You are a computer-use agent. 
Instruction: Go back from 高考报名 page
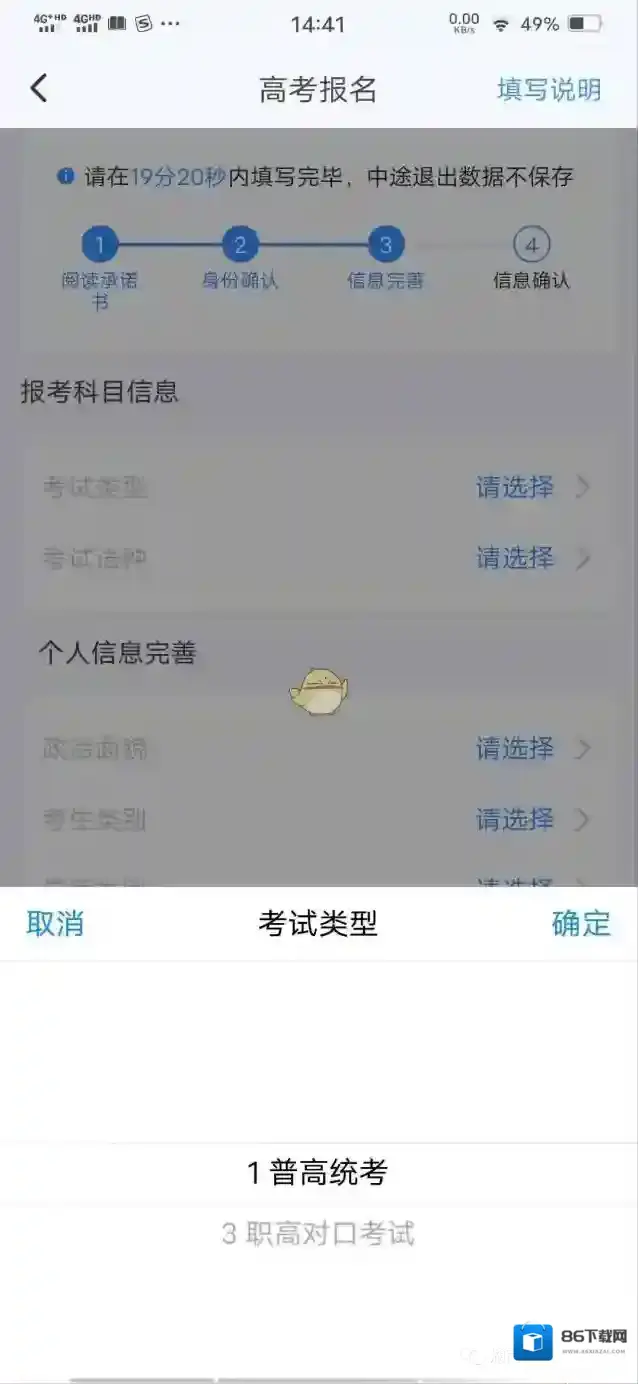tap(39, 89)
